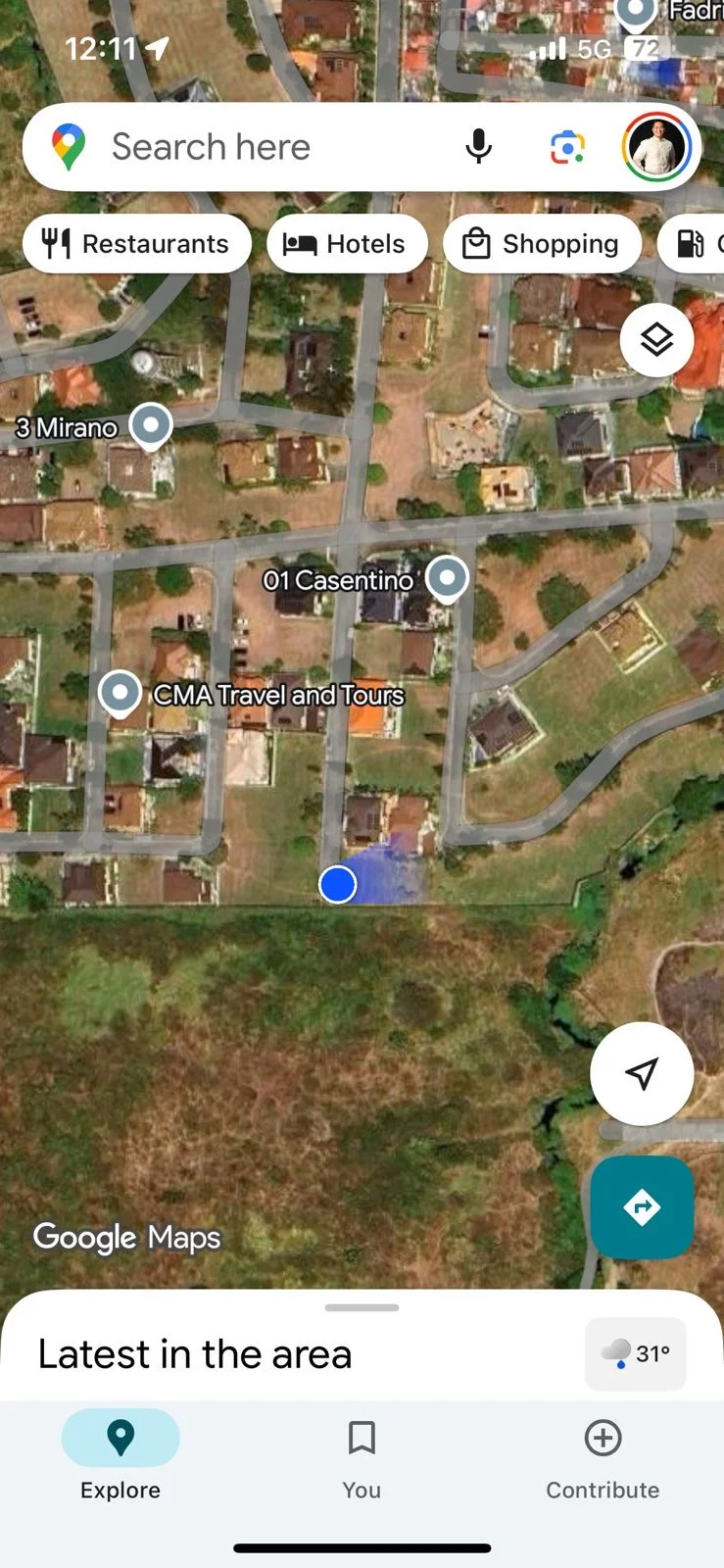Show Shopping places nearby
Viewport: 724px width, 1568px height.
pyautogui.click(x=542, y=244)
